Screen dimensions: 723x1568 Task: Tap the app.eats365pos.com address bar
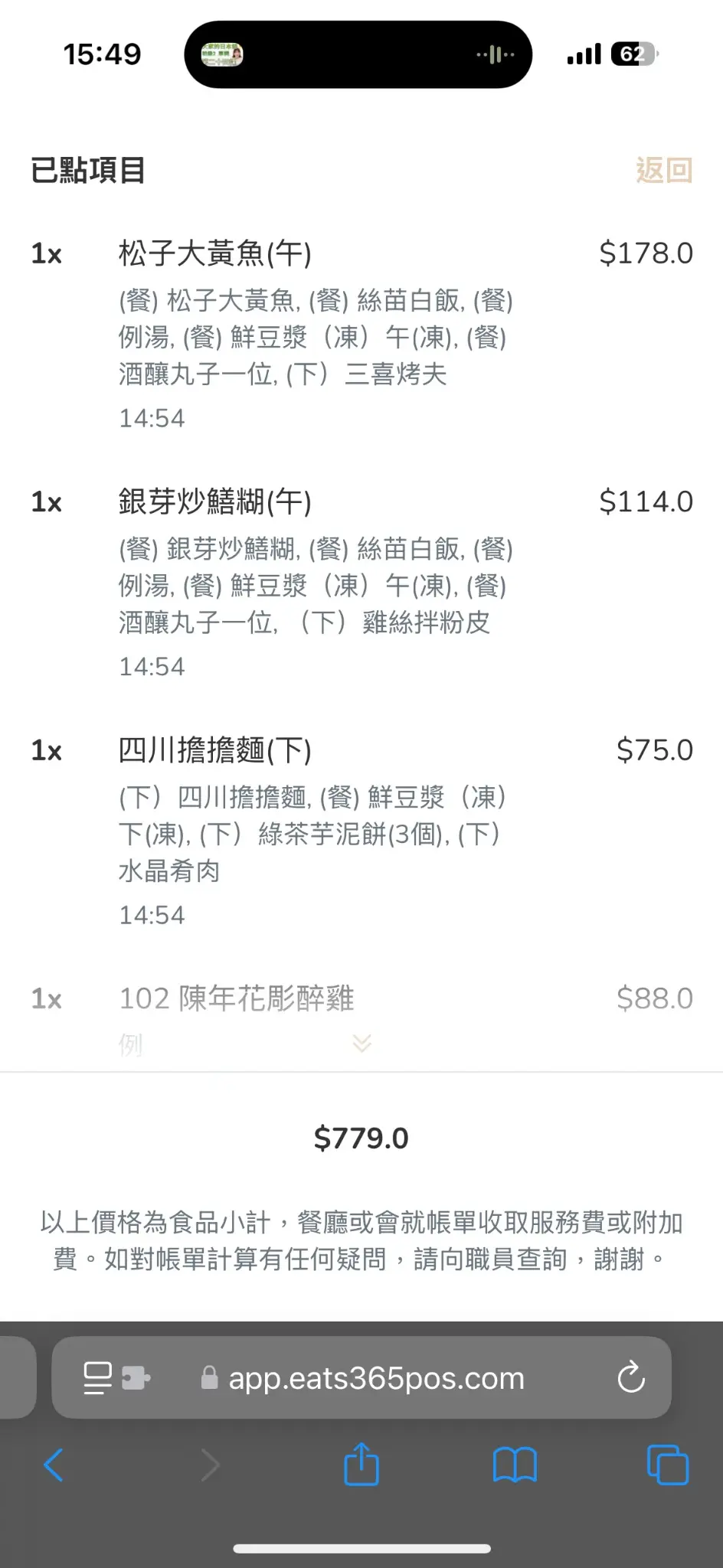pos(361,1378)
